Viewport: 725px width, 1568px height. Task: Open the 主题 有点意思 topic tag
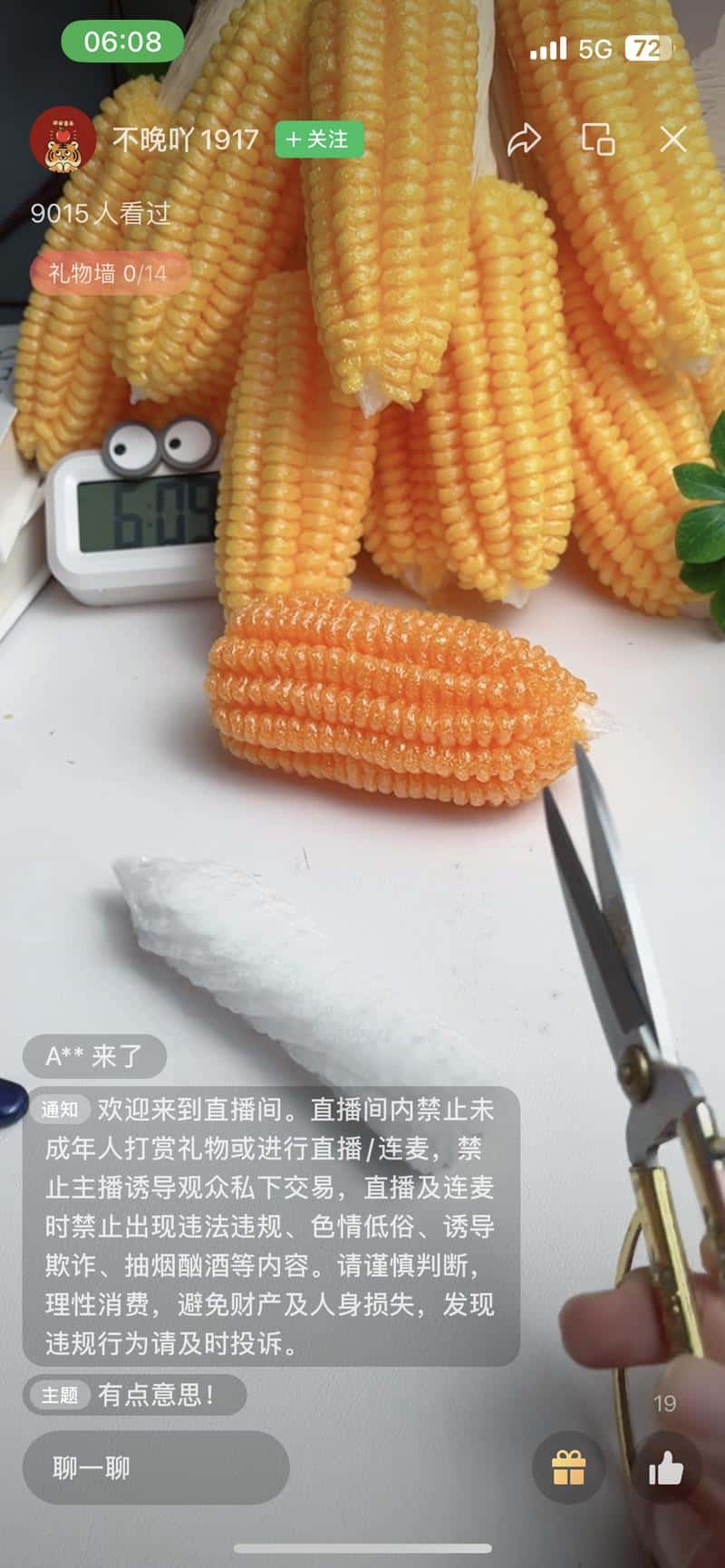[134, 1394]
